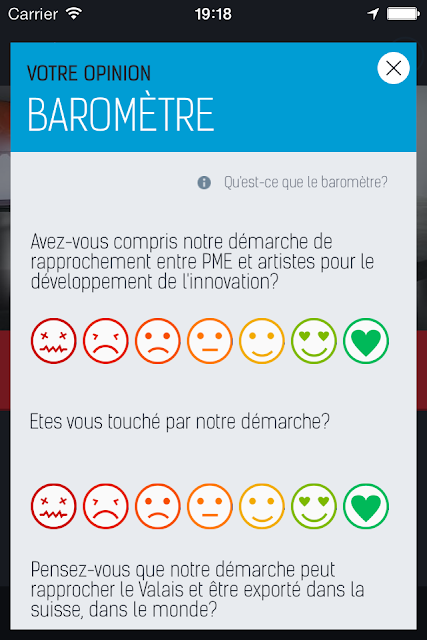
Task: Close the Baromètre opinion dialog
Action: 393,68
